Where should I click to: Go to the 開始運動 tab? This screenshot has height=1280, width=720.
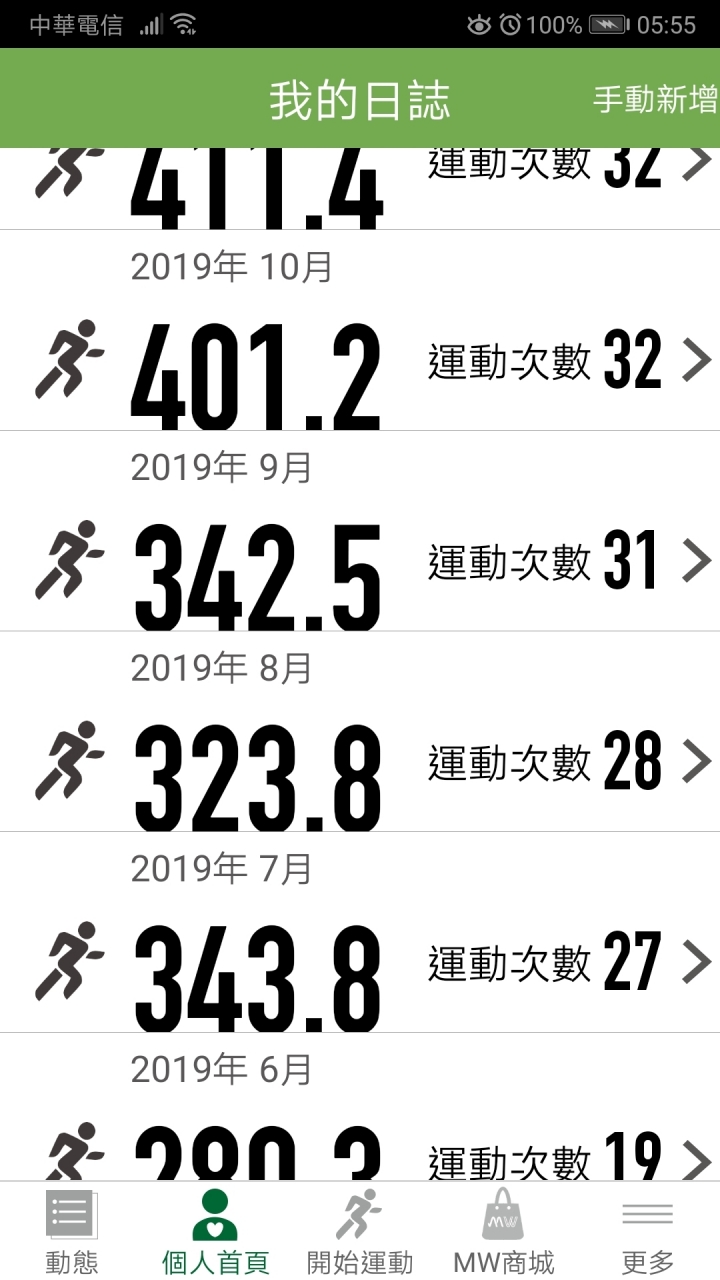360,1231
